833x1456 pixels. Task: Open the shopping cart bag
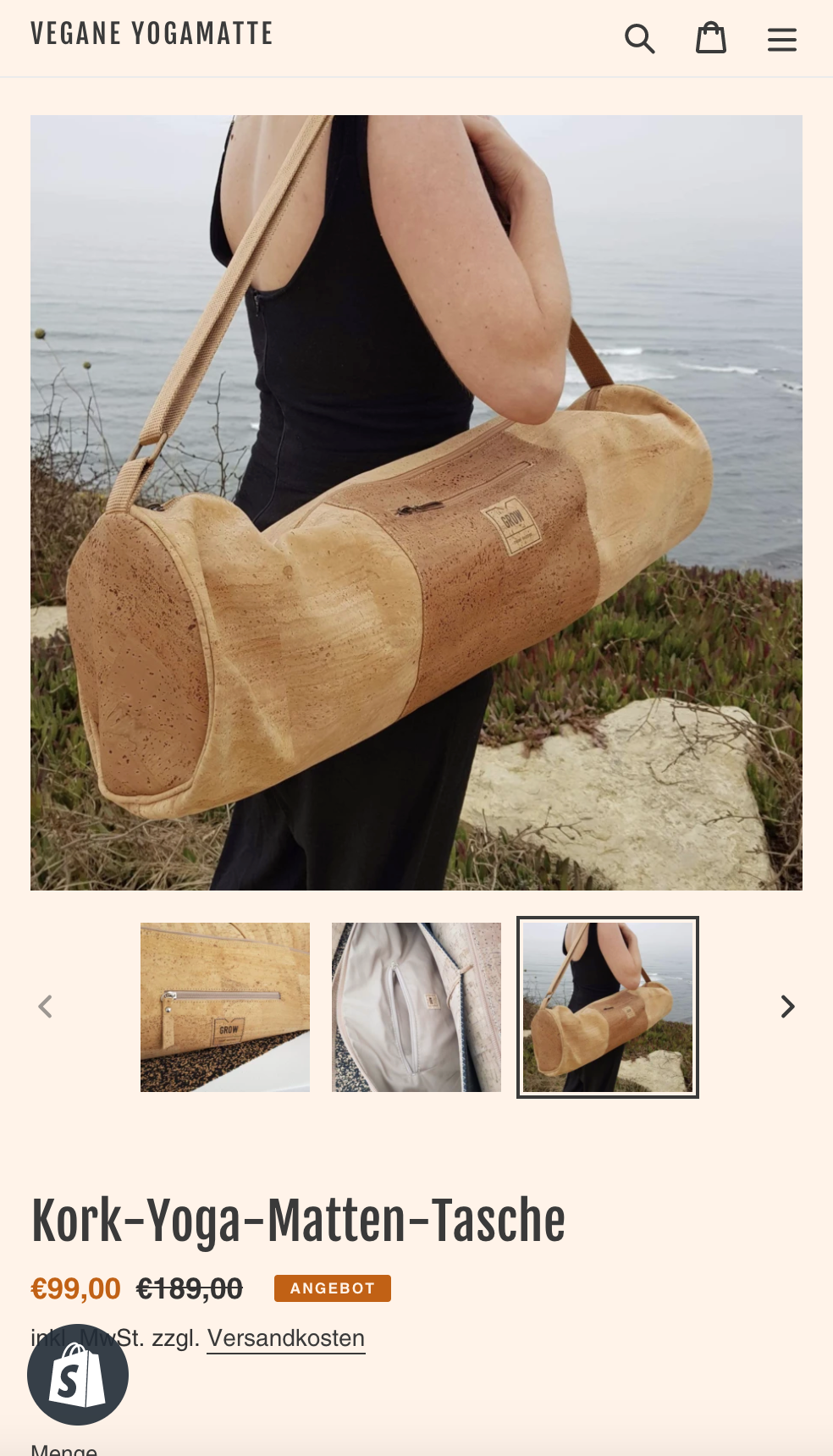(711, 39)
